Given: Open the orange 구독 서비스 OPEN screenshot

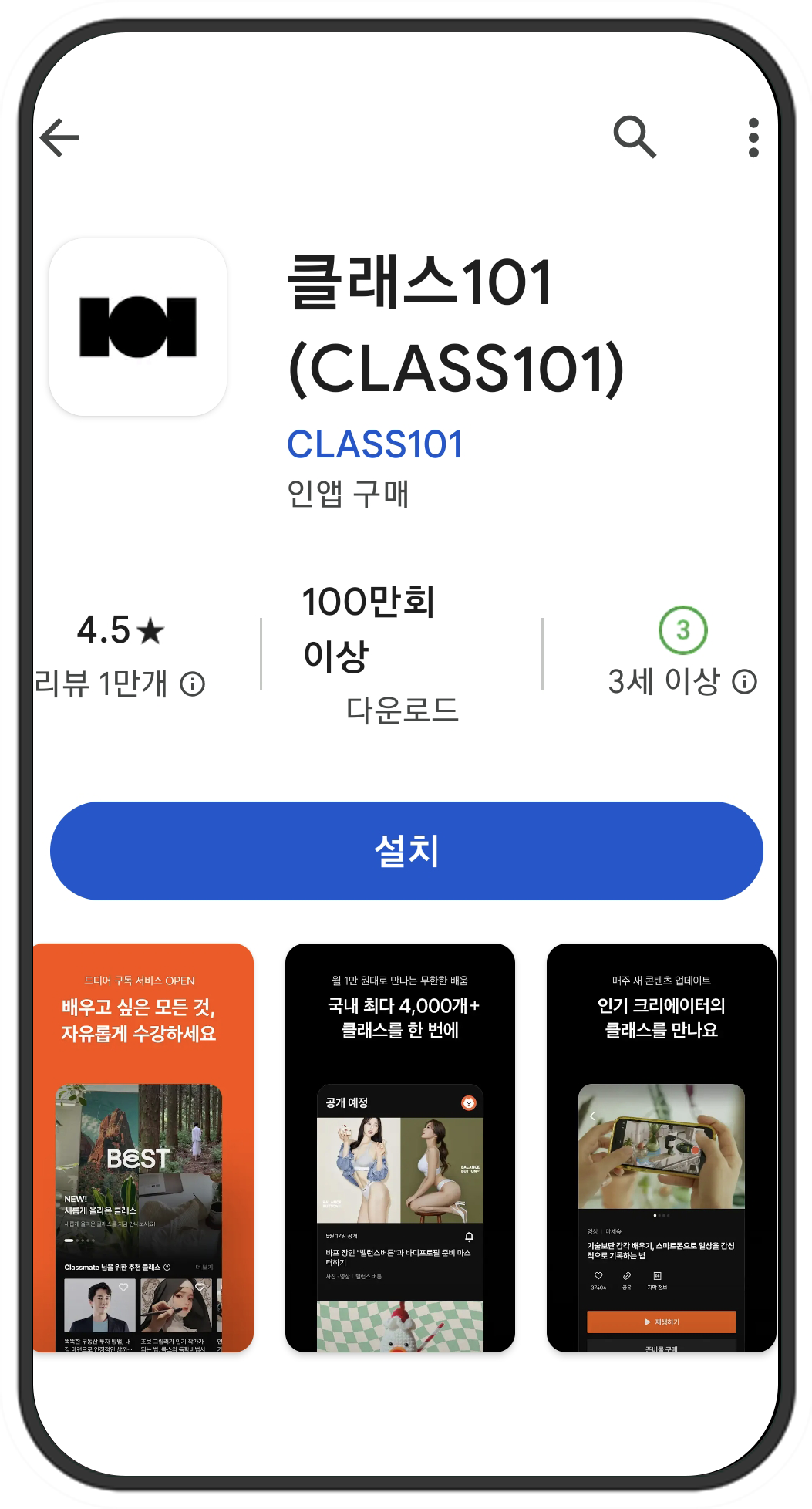Looking at the screenshot, I should pos(143,1147).
